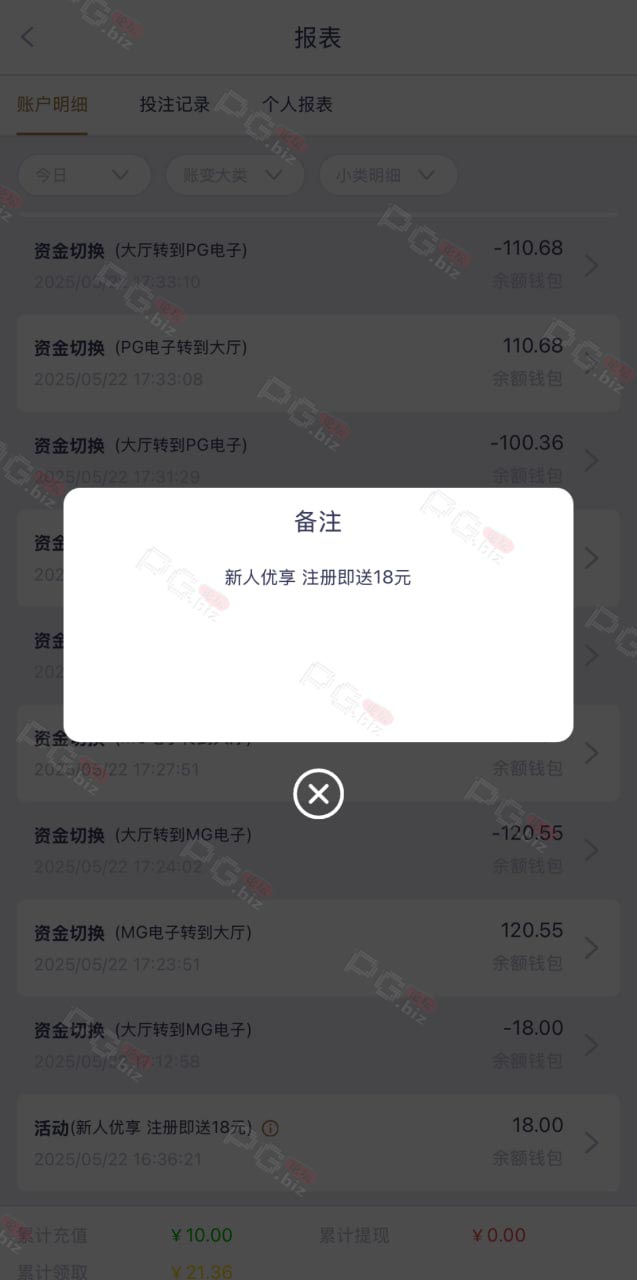Image resolution: width=637 pixels, height=1280 pixels.
Task: Go back using the top-left arrow
Action: pyautogui.click(x=27, y=38)
